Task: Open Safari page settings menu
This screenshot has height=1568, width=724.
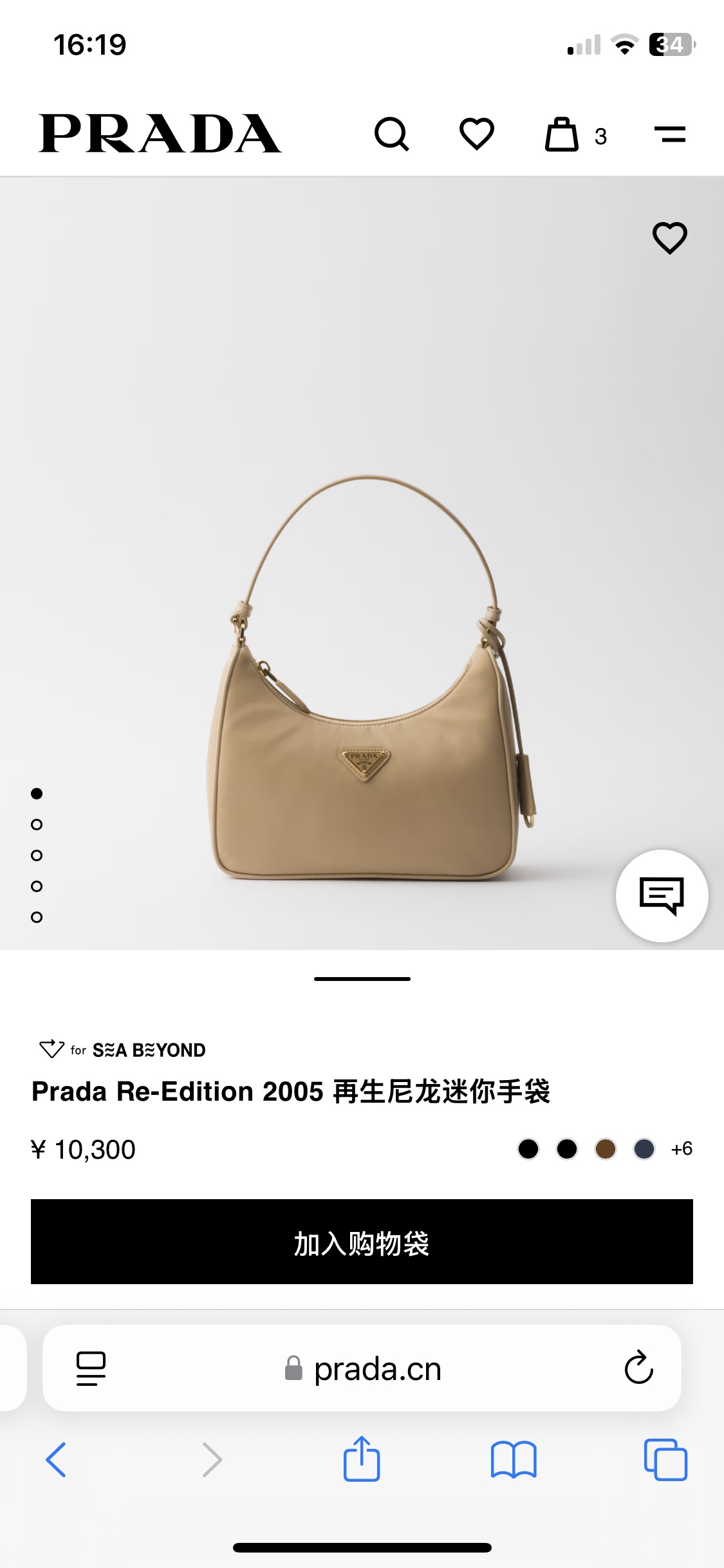Action: click(91, 1368)
